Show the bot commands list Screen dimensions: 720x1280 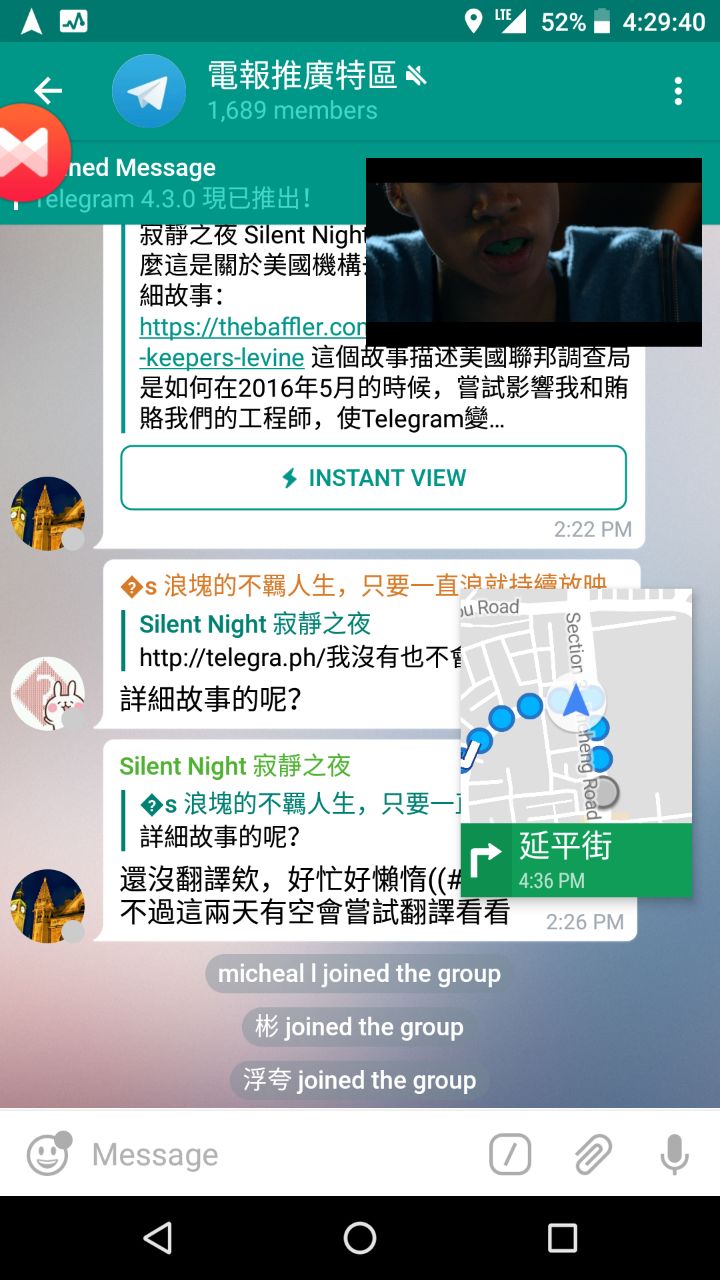(510, 1155)
